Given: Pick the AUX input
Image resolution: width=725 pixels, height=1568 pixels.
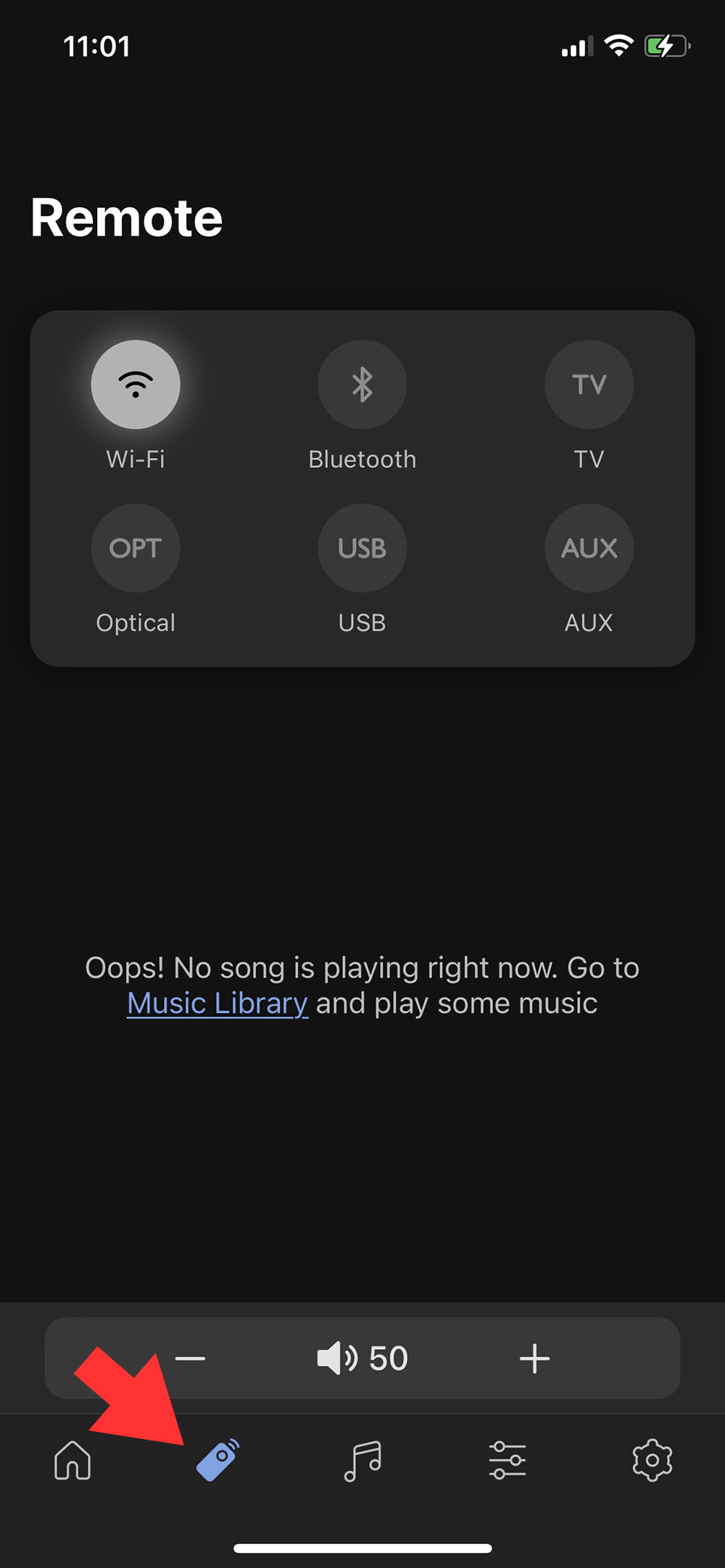Looking at the screenshot, I should 589,548.
